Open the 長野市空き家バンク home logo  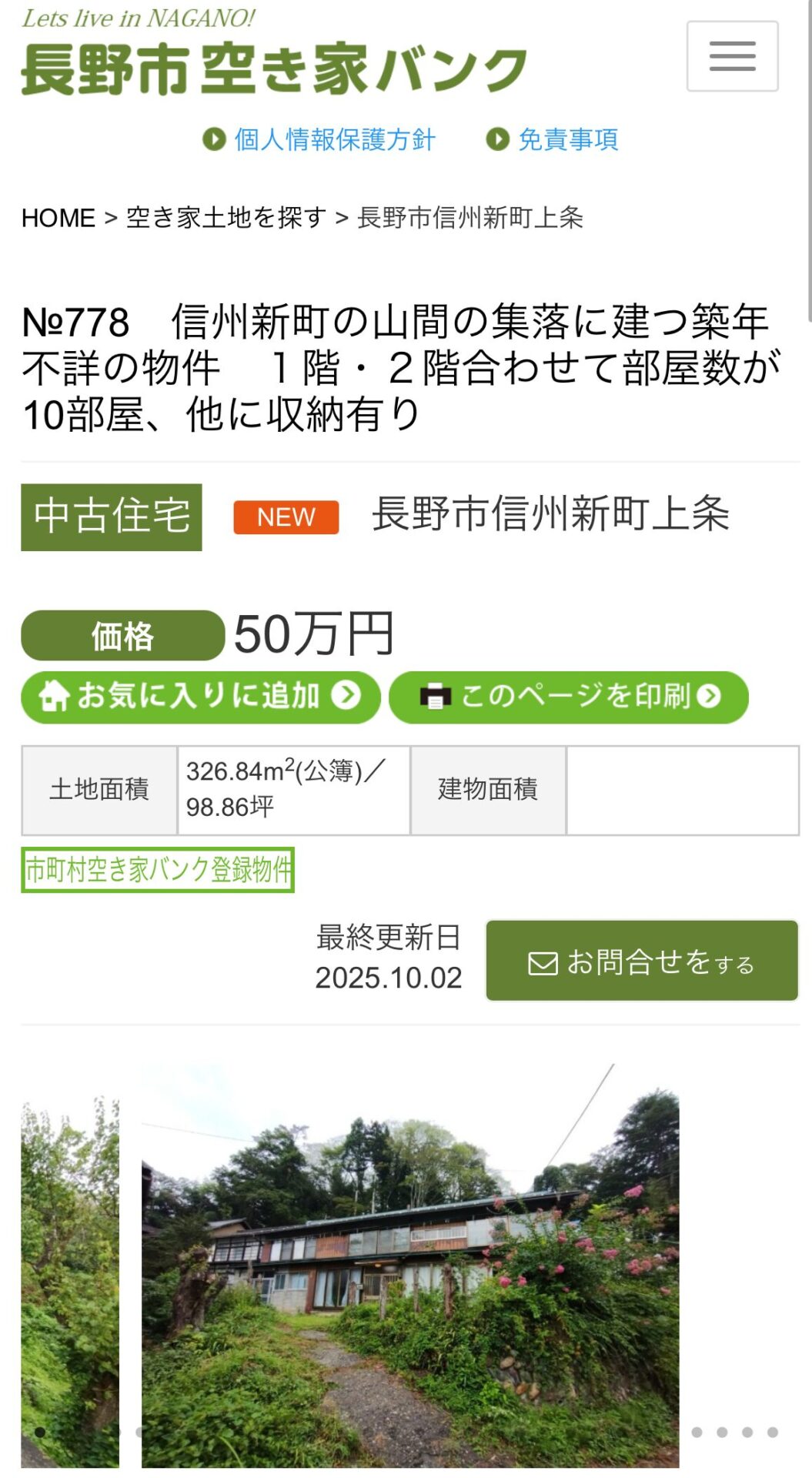273,68
